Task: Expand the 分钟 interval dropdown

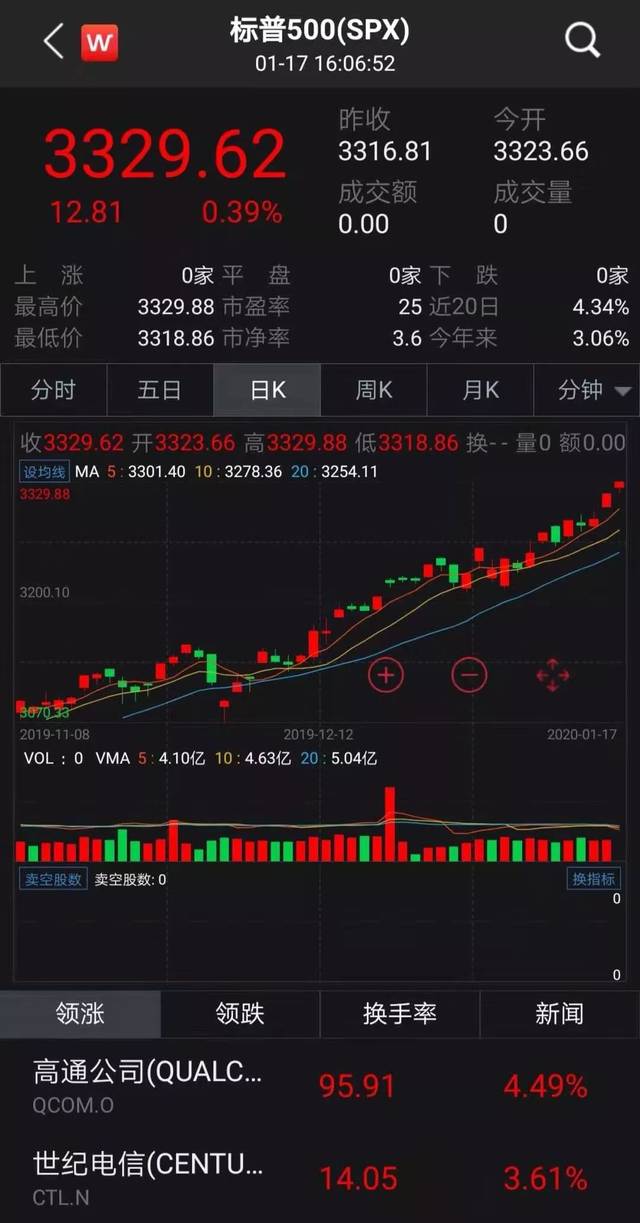Action: [x=587, y=390]
